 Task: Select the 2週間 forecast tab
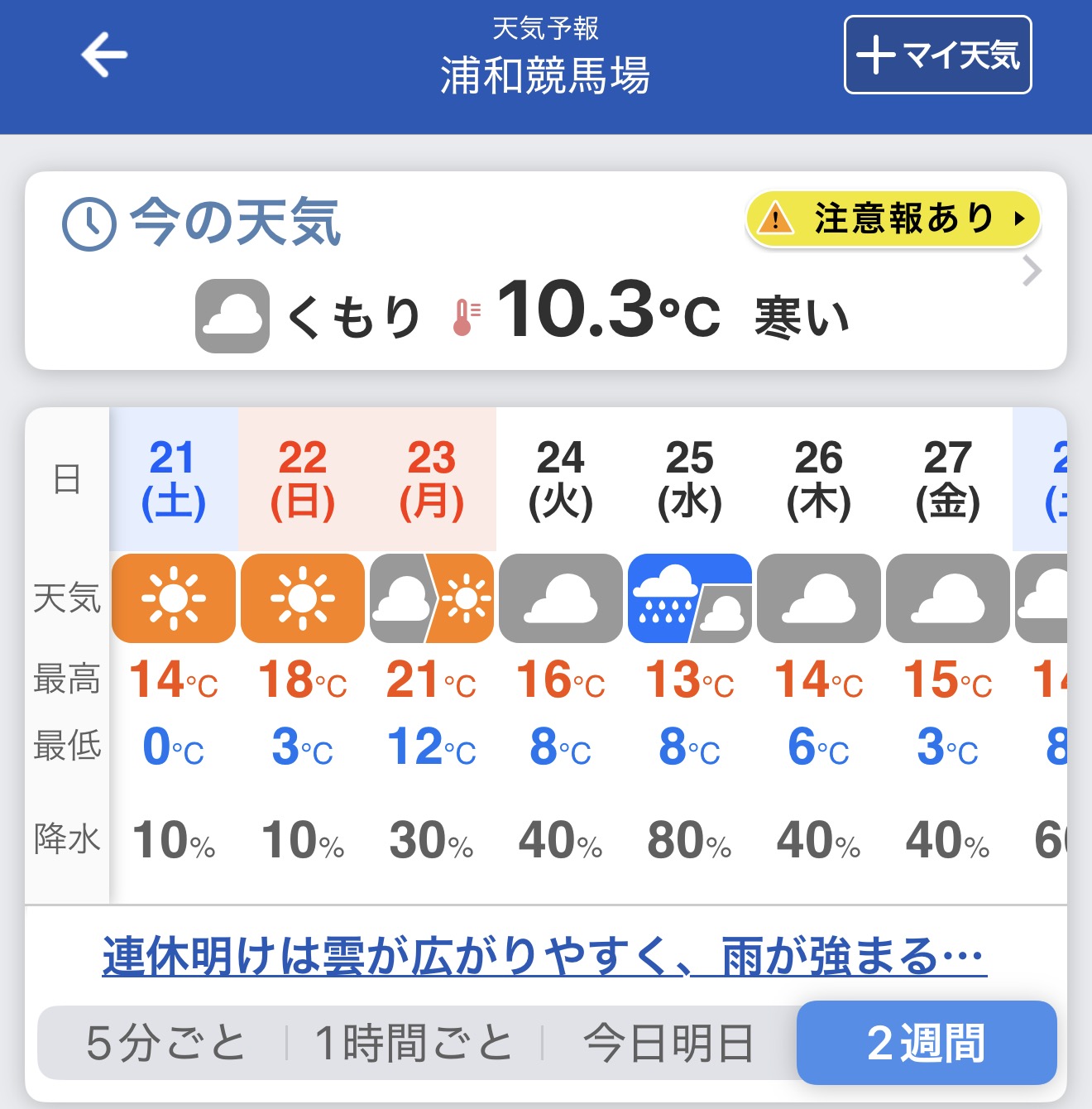tap(926, 1043)
